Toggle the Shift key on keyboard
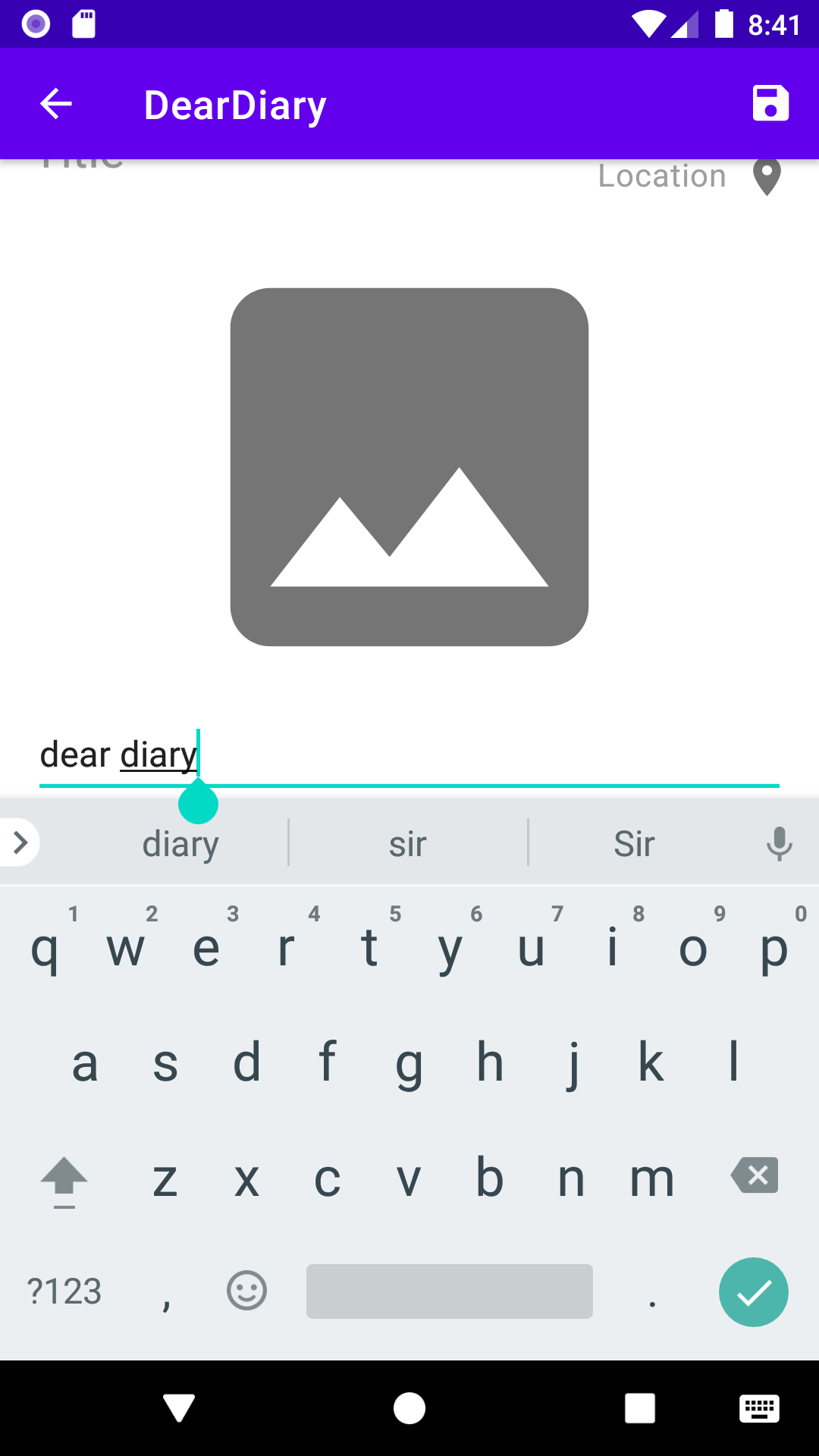This screenshot has height=1456, width=819. pos(64,1179)
